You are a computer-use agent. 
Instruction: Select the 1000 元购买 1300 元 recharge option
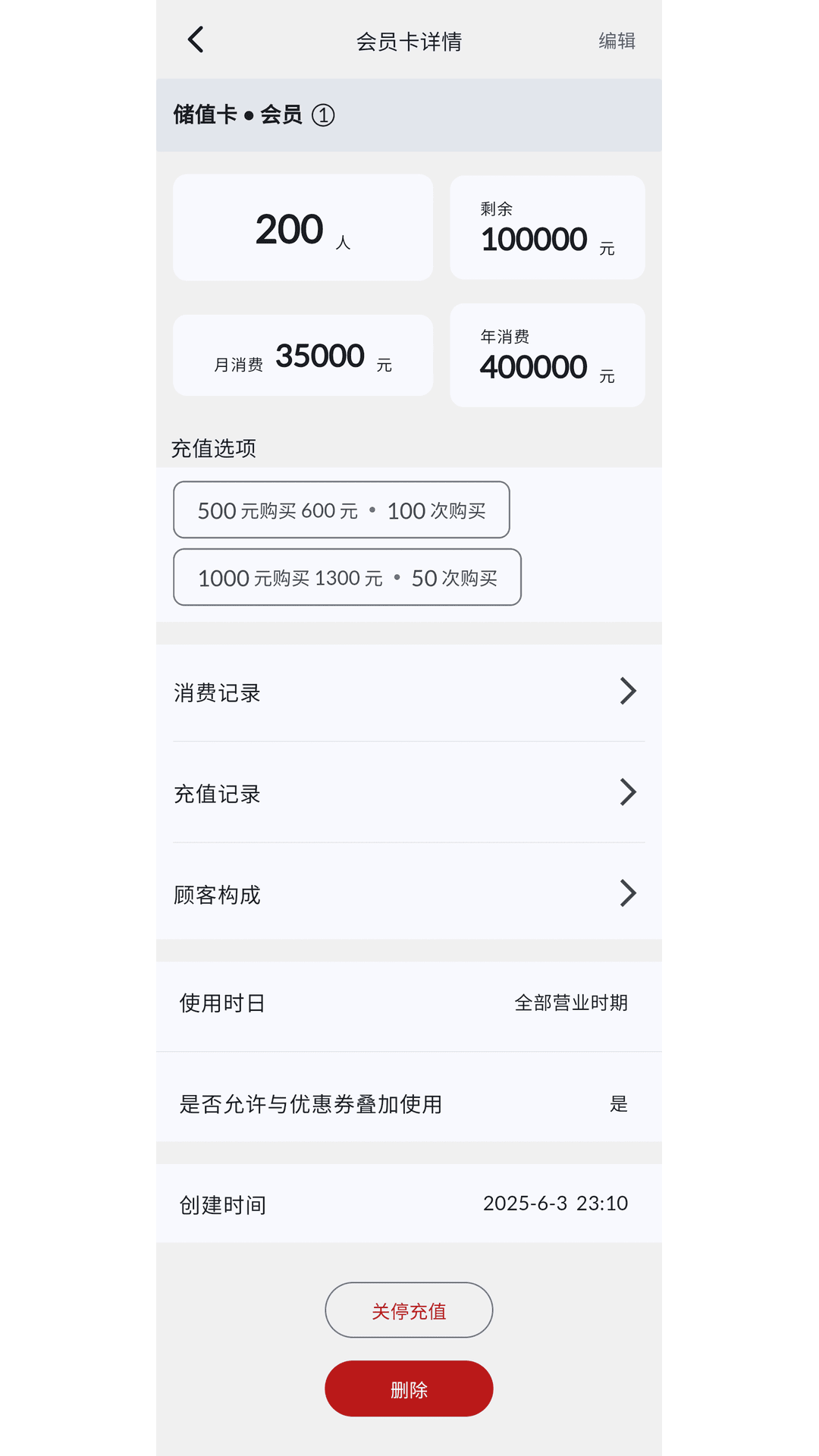tap(347, 578)
